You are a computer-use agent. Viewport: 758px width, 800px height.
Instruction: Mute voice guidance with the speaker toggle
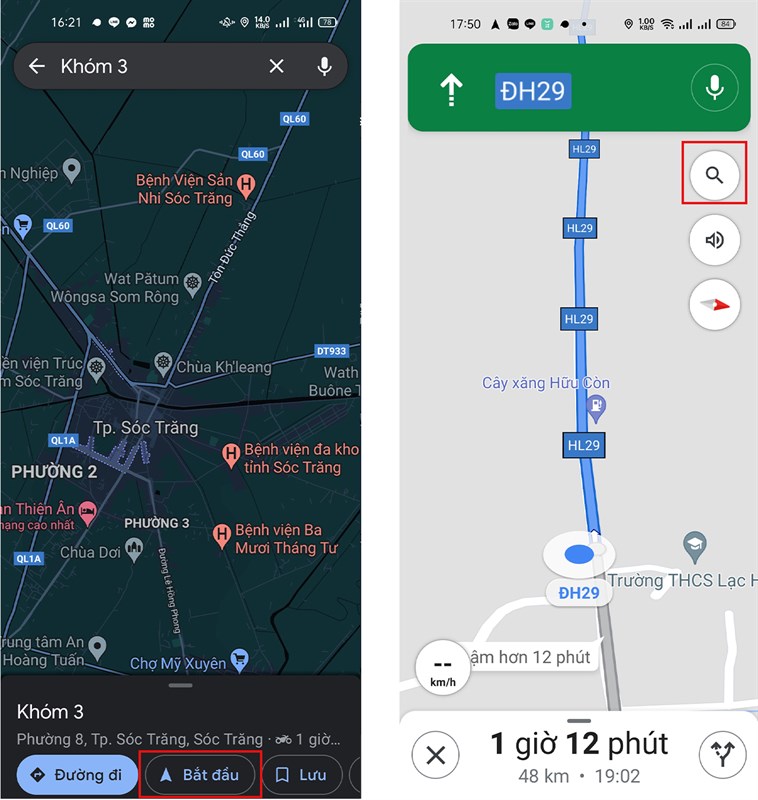pos(714,240)
